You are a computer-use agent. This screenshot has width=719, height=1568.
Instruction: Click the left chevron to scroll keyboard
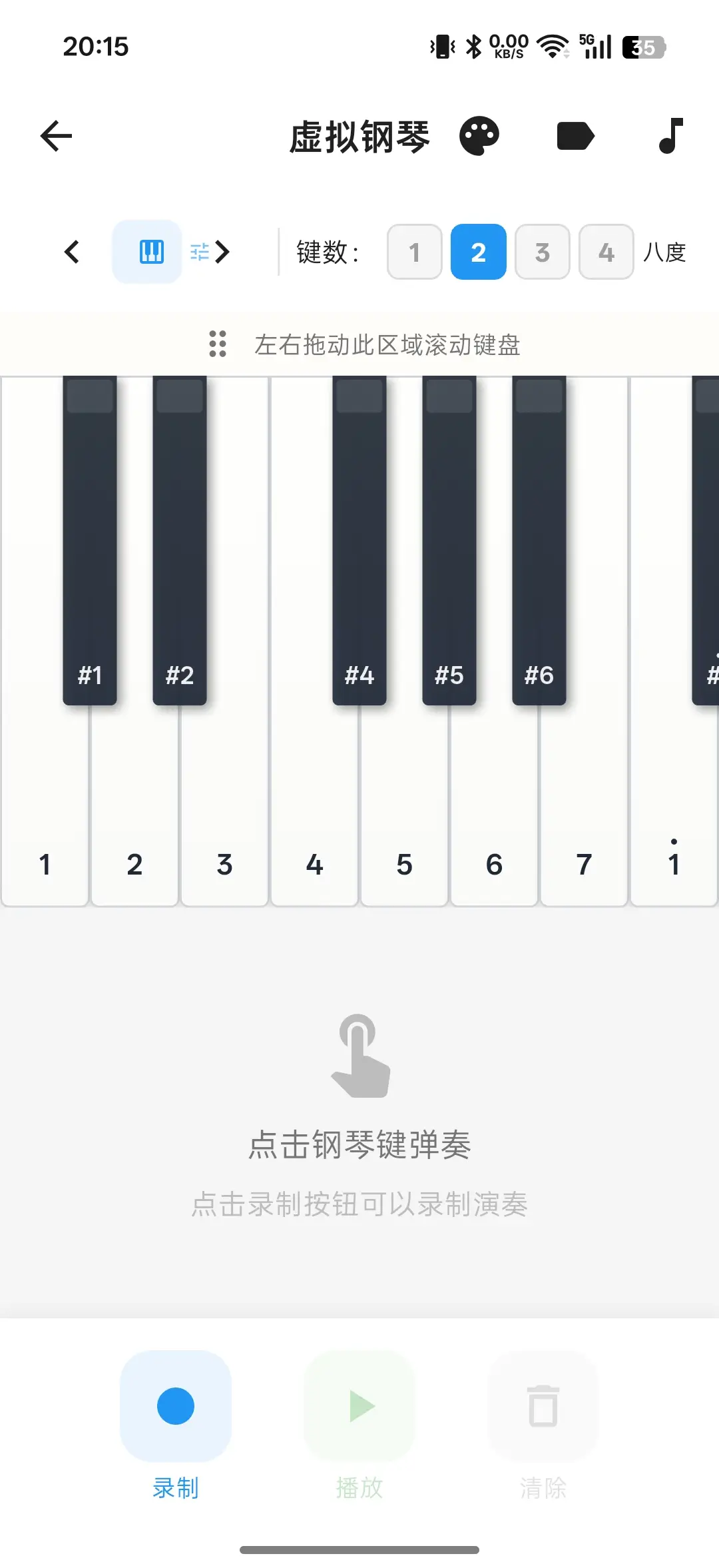[73, 252]
